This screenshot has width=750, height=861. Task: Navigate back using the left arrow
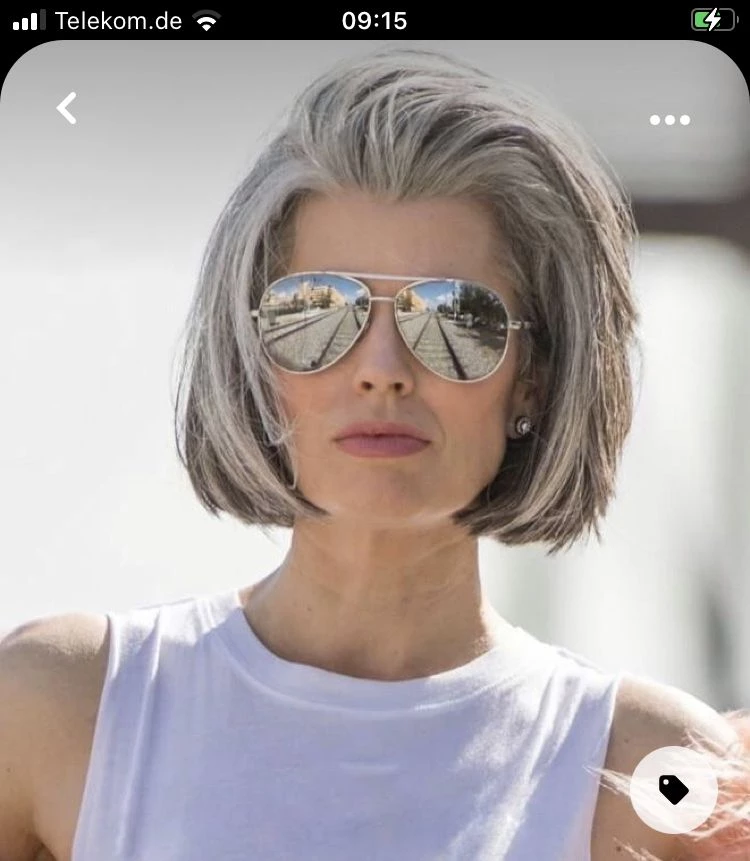pyautogui.click(x=66, y=108)
